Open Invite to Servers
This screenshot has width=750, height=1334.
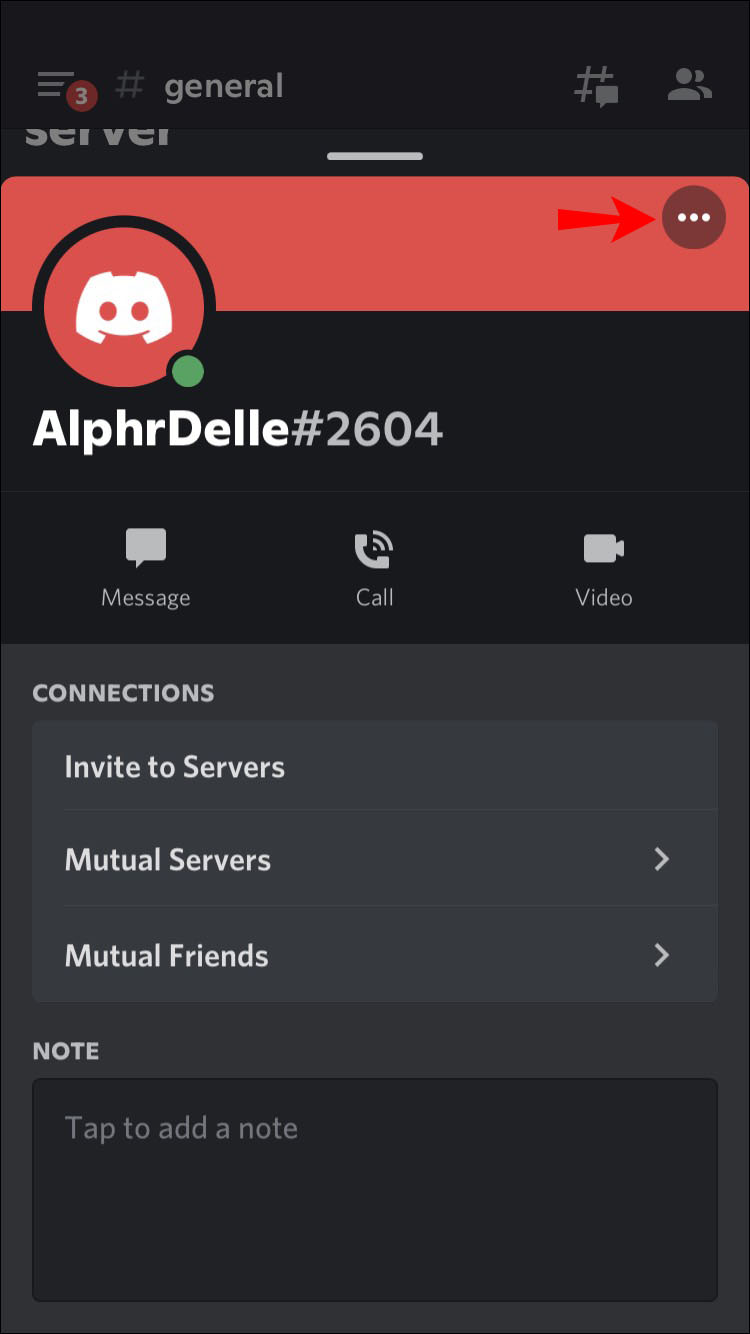coord(374,767)
